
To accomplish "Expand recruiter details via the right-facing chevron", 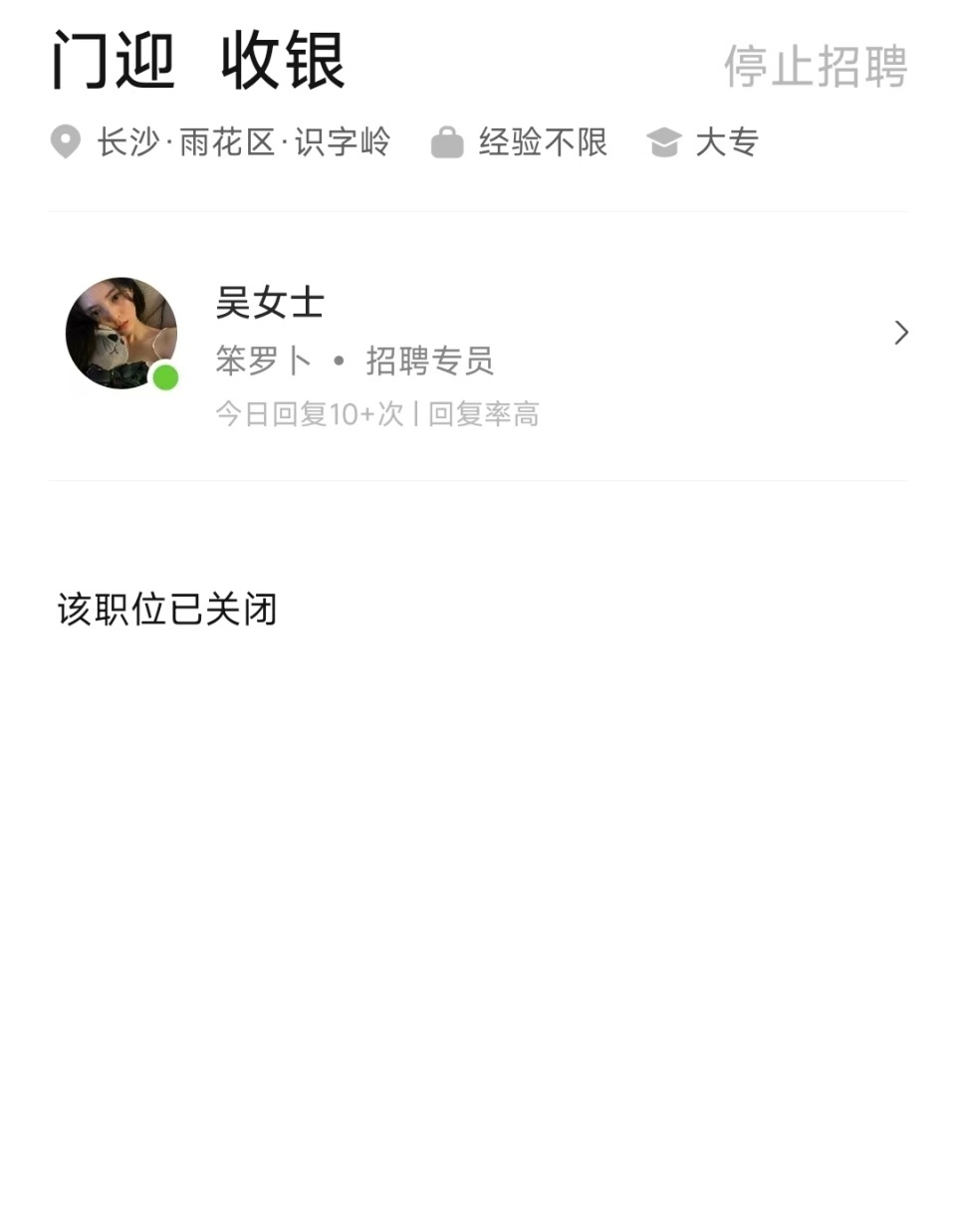I will point(901,333).
